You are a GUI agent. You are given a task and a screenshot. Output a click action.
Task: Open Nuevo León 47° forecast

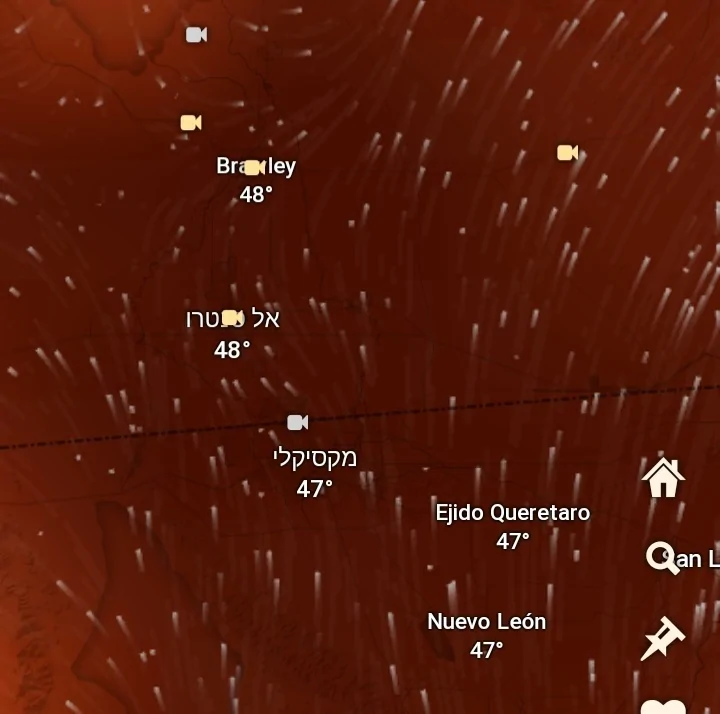486,635
